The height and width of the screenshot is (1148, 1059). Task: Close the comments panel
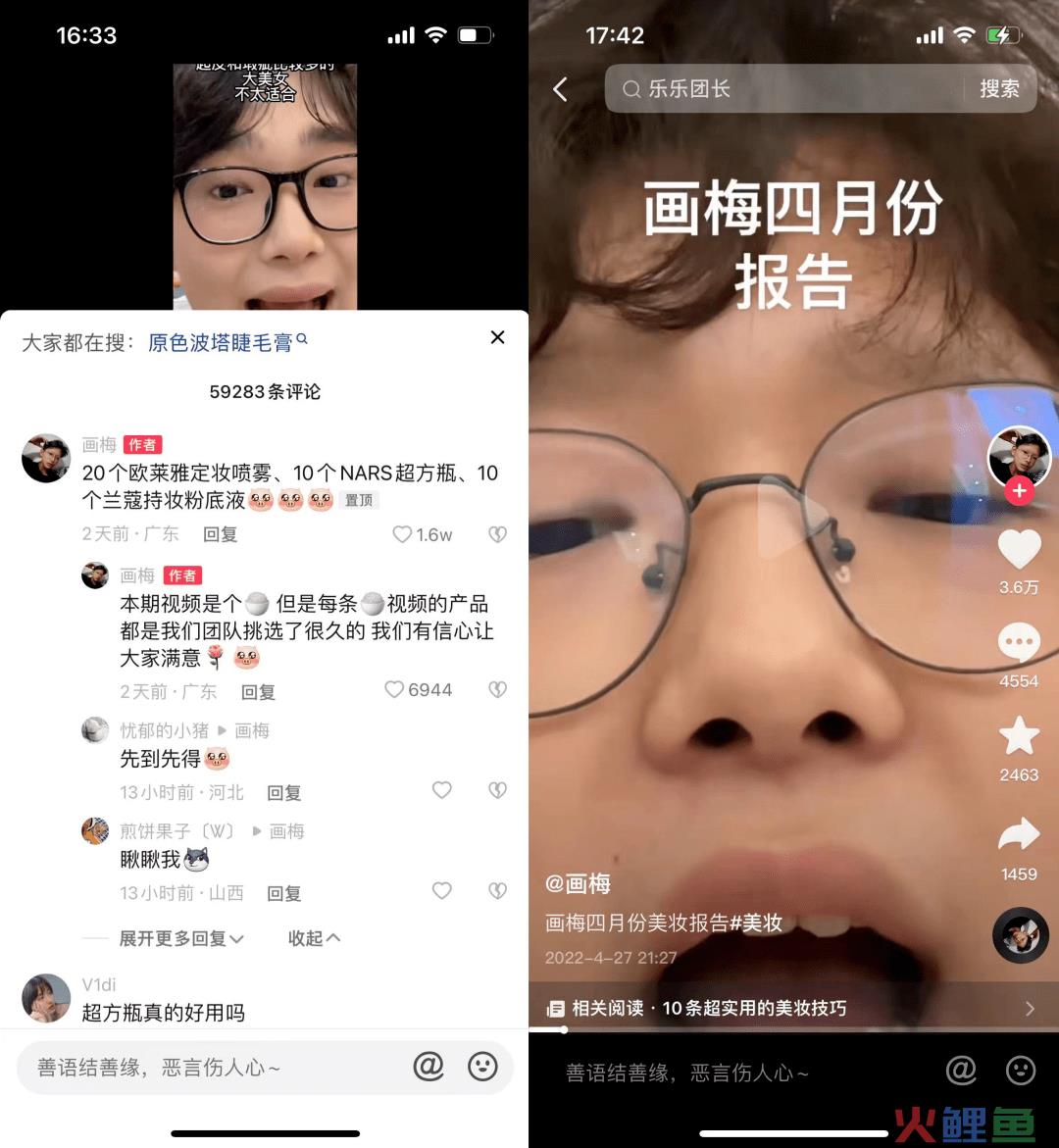point(497,337)
